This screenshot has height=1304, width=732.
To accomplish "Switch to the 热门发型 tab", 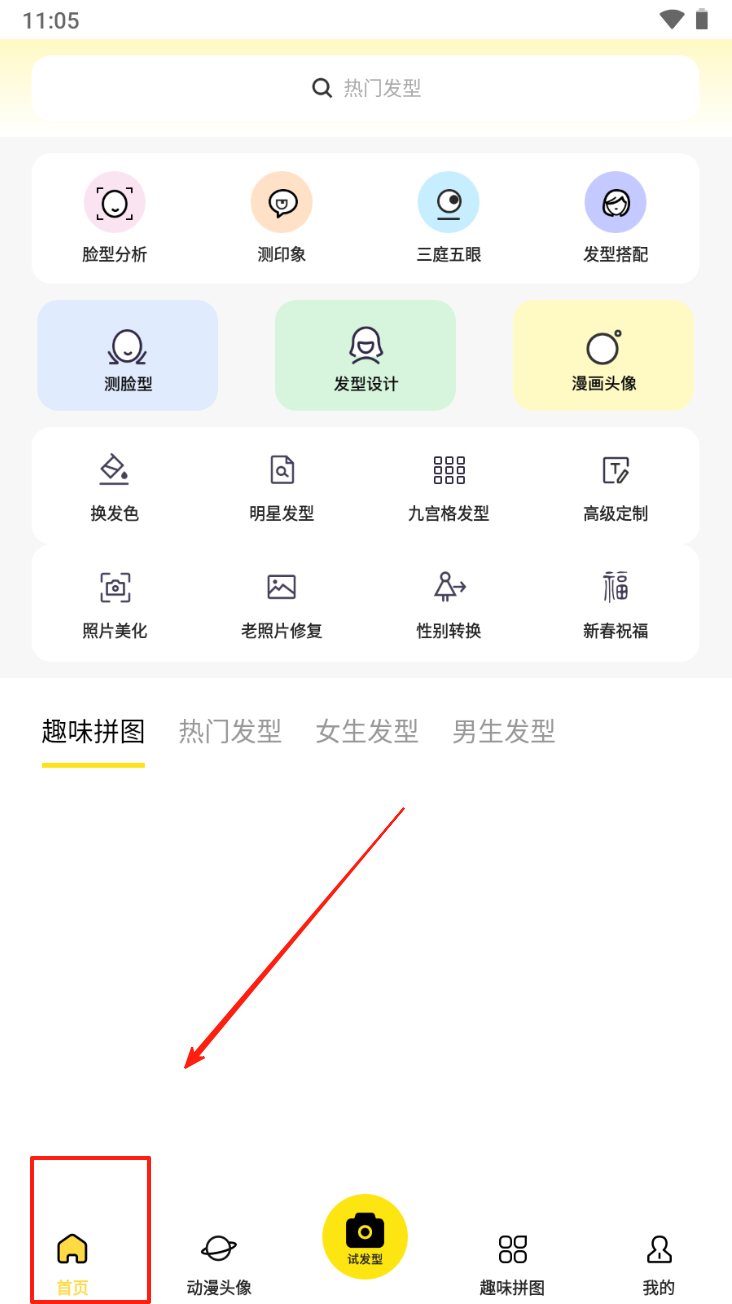I will (x=230, y=732).
